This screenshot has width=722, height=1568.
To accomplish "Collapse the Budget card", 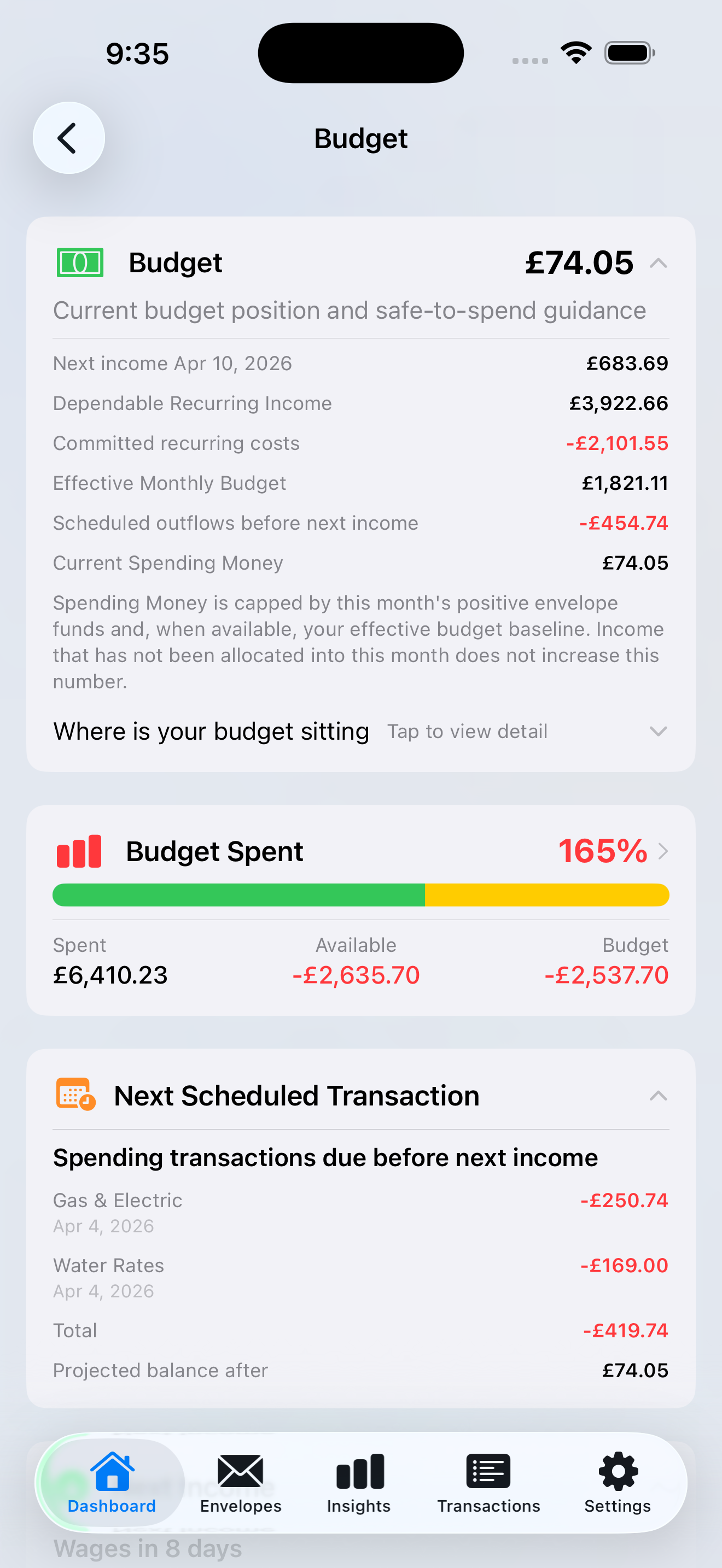I will [x=660, y=263].
